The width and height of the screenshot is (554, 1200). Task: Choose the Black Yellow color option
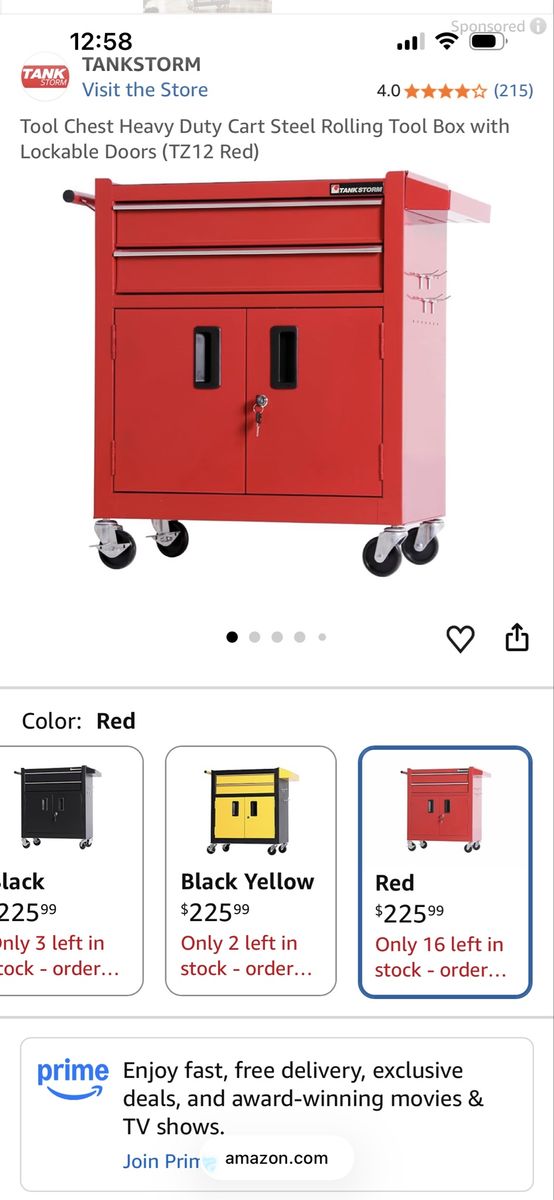click(251, 871)
